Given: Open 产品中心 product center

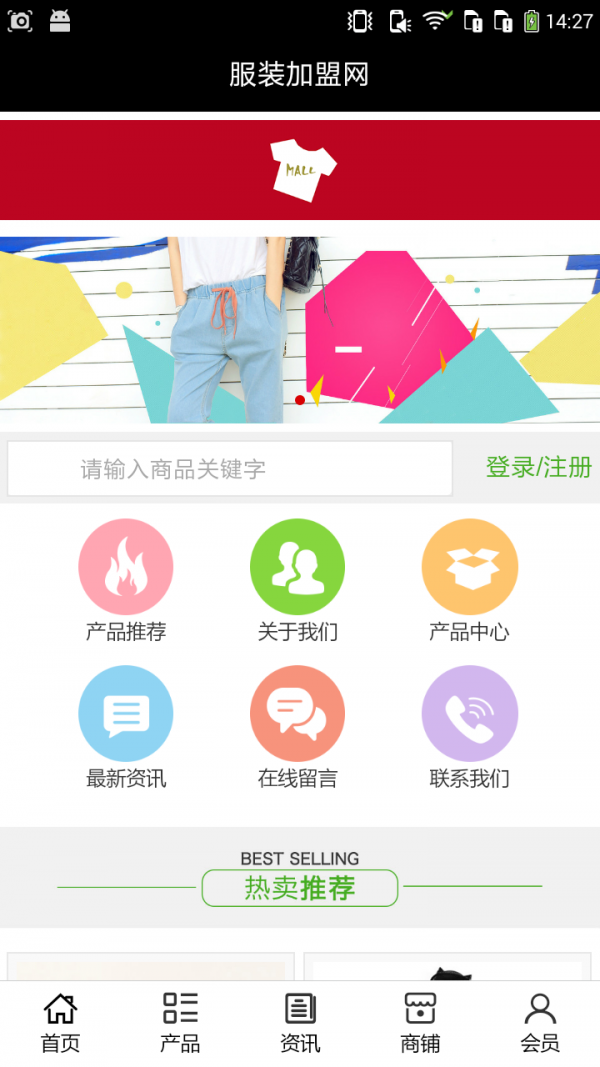Looking at the screenshot, I should tap(469, 566).
